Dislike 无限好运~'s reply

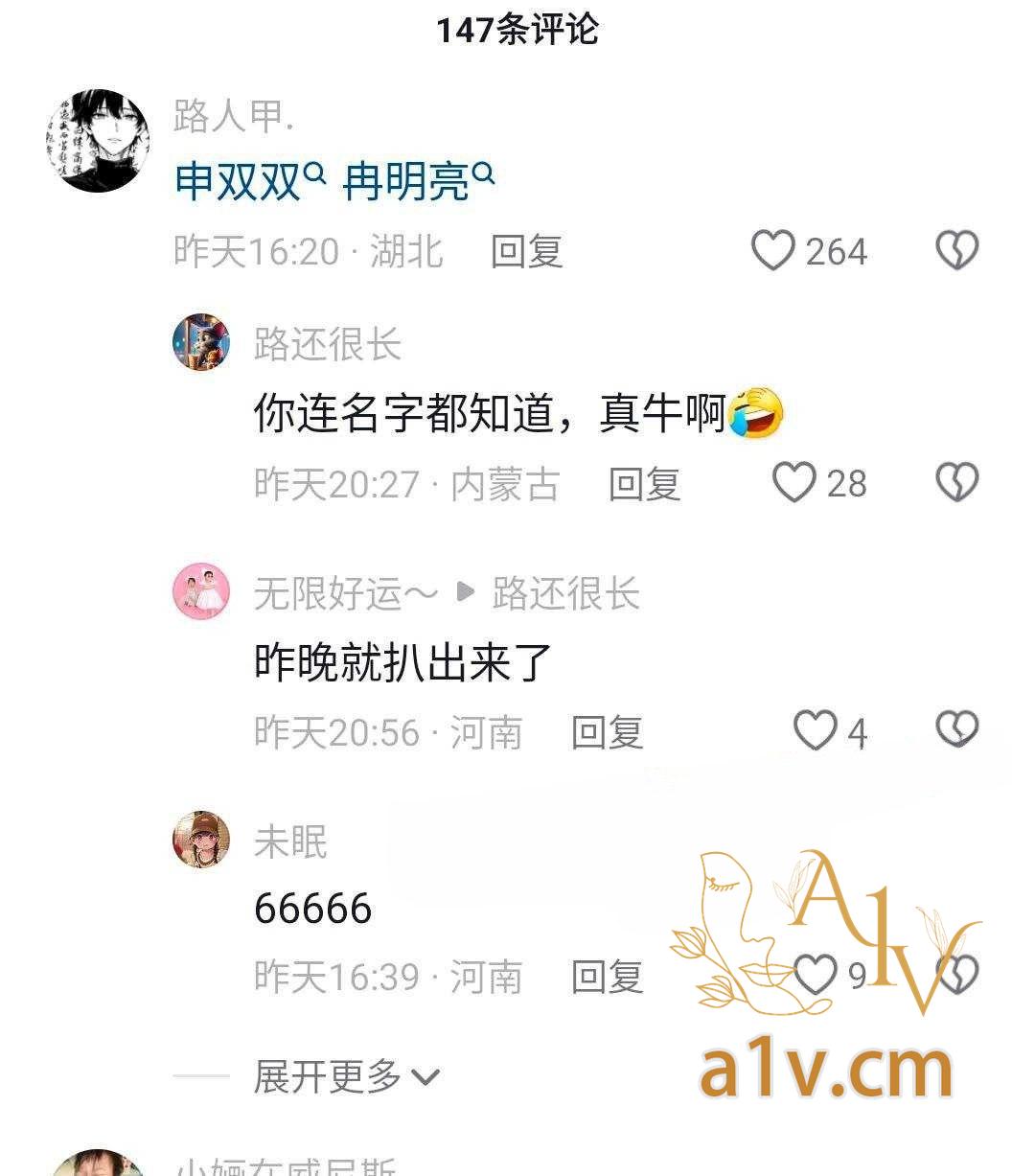956,730
